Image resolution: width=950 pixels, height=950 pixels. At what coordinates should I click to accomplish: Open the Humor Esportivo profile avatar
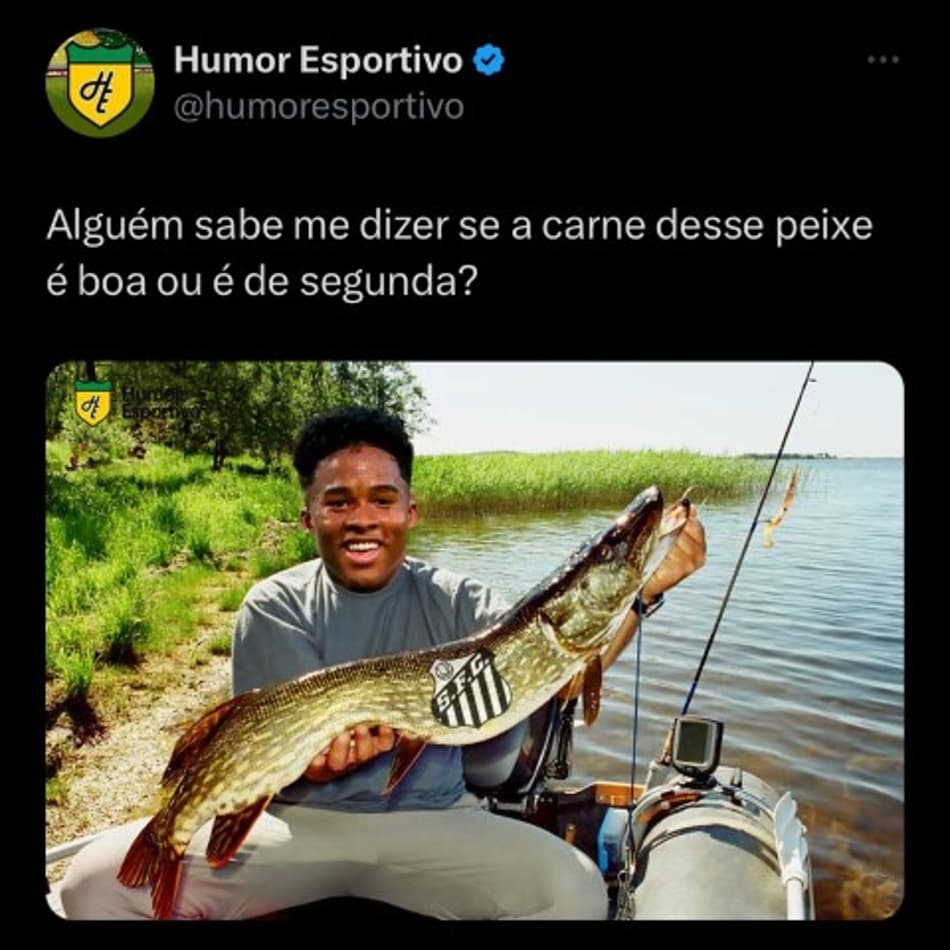pyautogui.click(x=100, y=83)
